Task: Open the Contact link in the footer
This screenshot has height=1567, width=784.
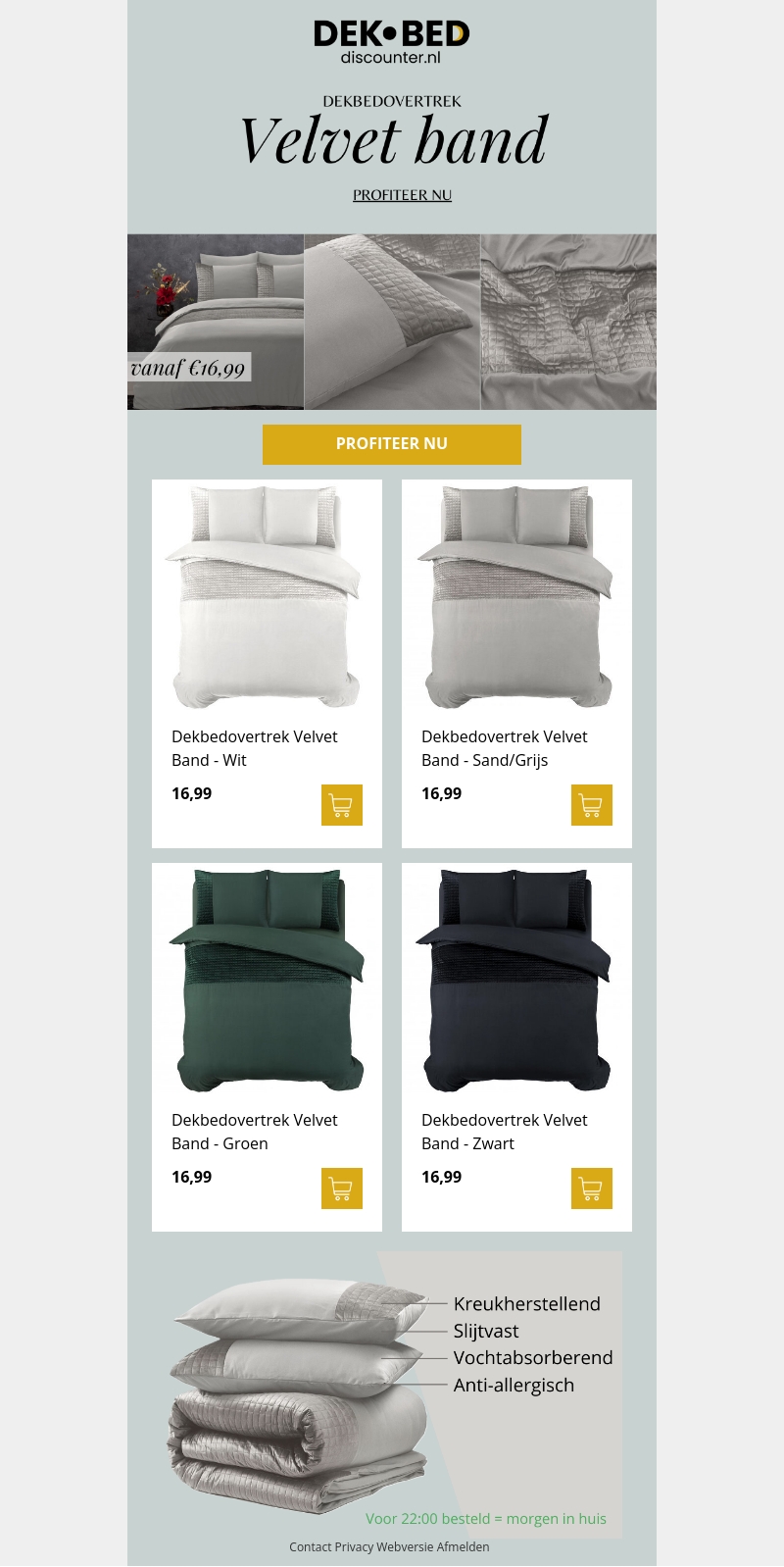Action: click(311, 1546)
